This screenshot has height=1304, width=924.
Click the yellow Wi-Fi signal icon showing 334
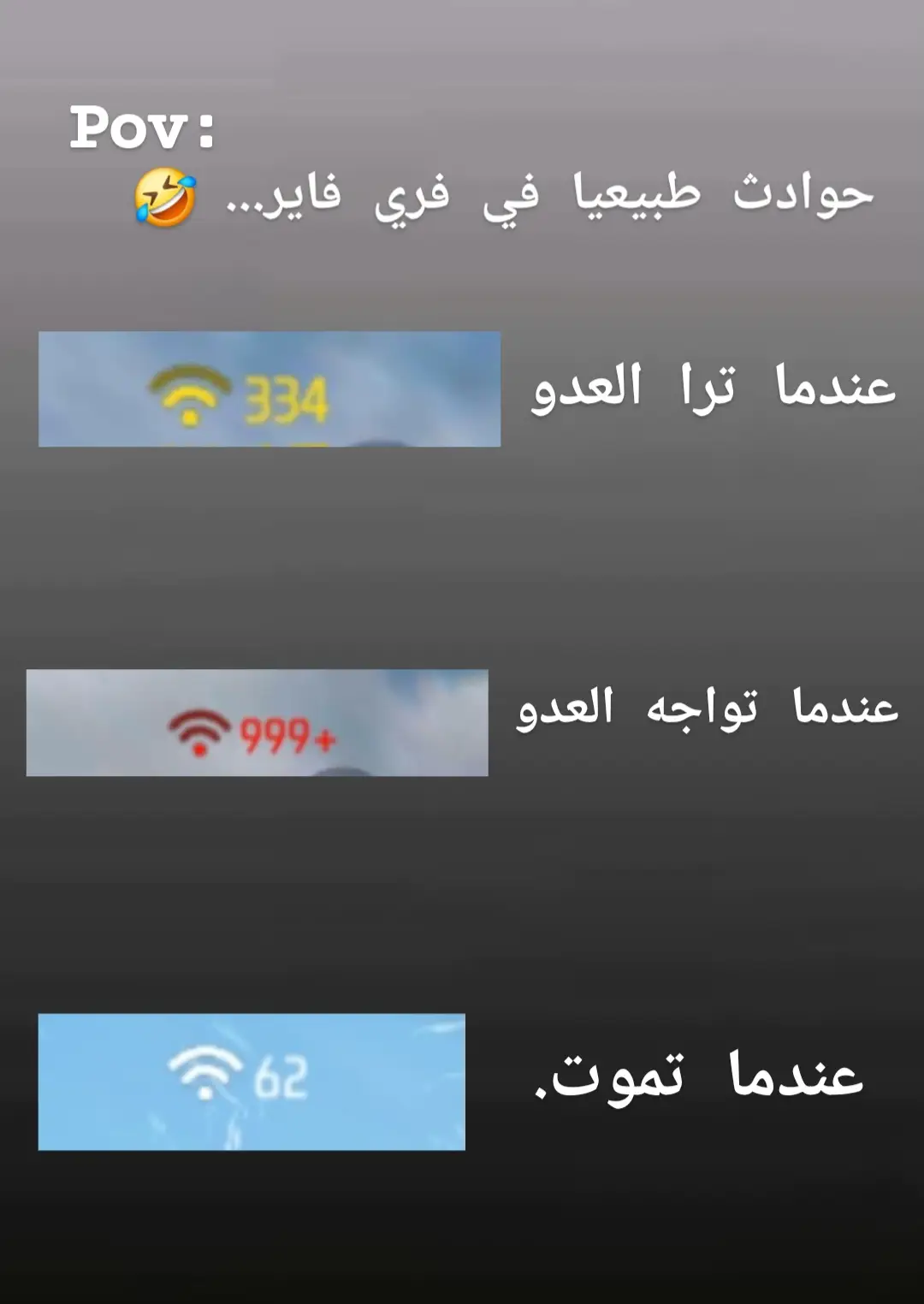pyautogui.click(x=190, y=394)
